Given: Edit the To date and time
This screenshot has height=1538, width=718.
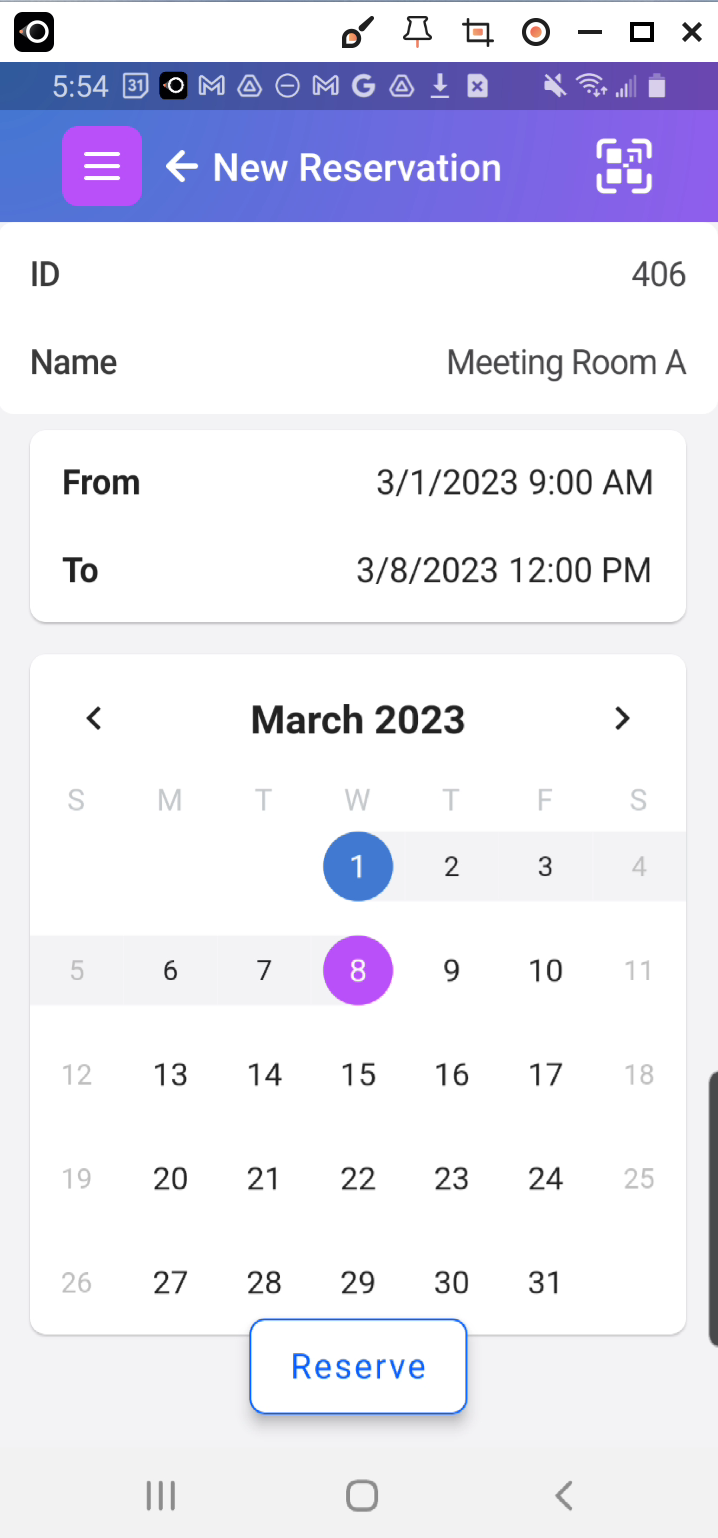Looking at the screenshot, I should pyautogui.click(x=358, y=571).
